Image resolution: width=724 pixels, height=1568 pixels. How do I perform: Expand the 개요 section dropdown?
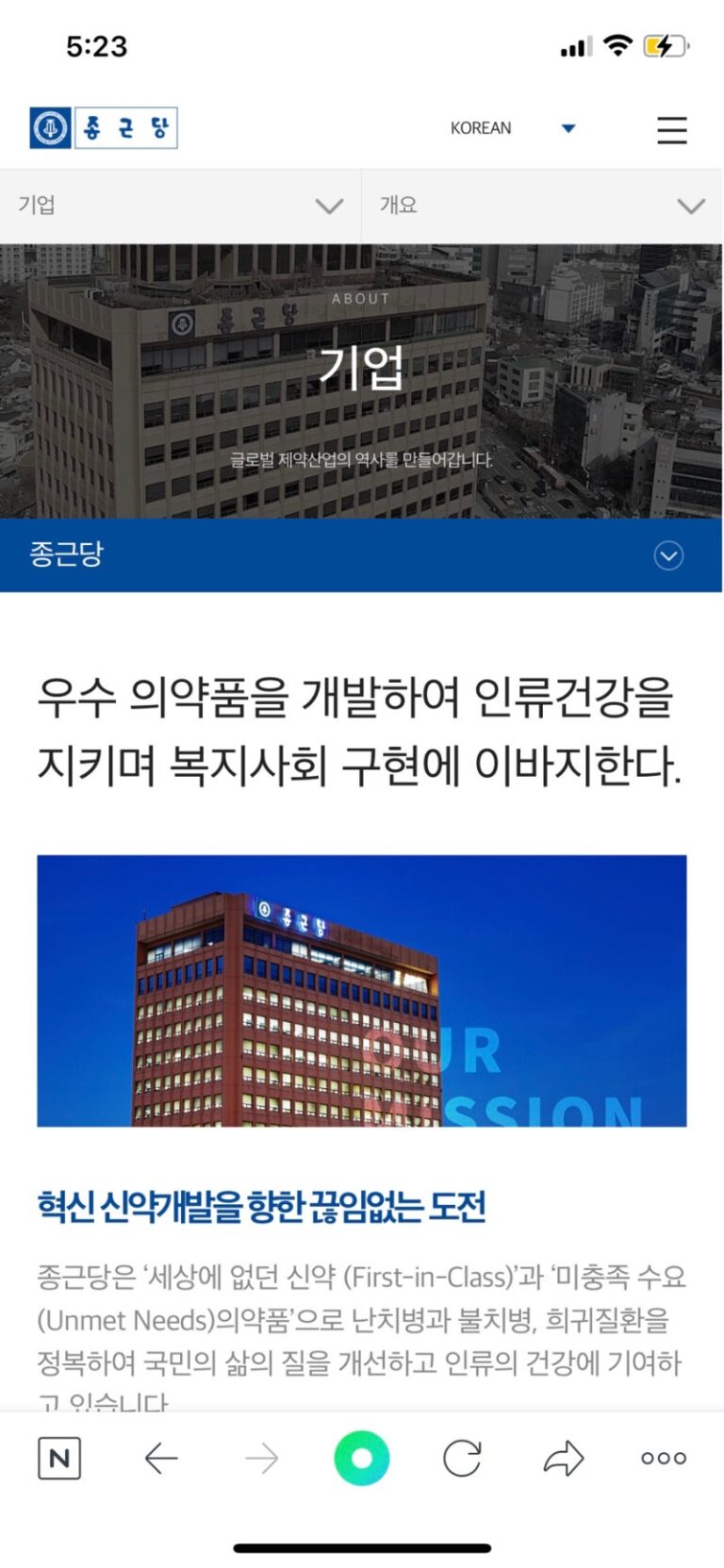pyautogui.click(x=543, y=206)
